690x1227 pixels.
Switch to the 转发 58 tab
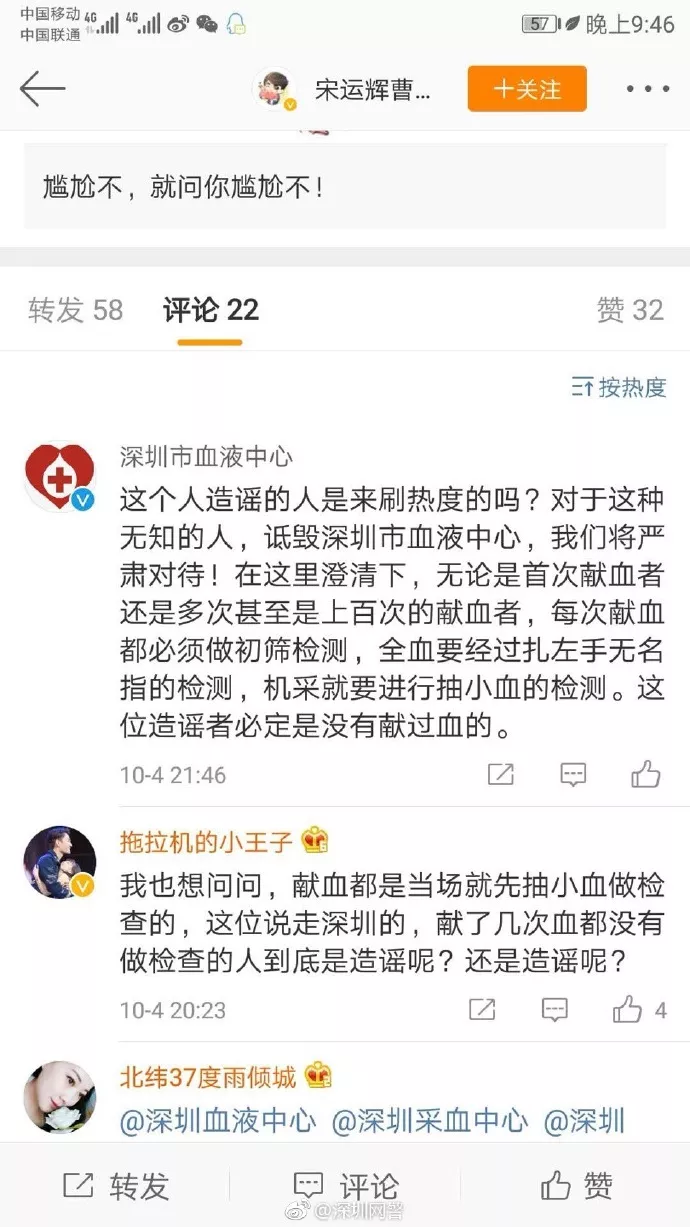[x=76, y=310]
